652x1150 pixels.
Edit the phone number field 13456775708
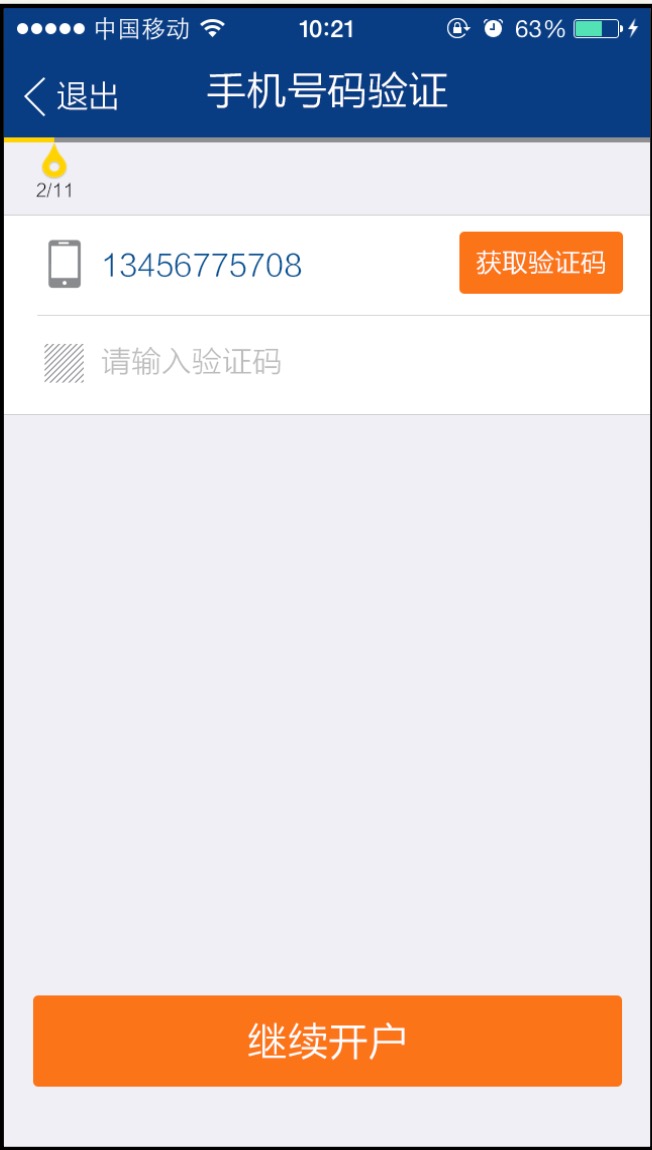(202, 265)
